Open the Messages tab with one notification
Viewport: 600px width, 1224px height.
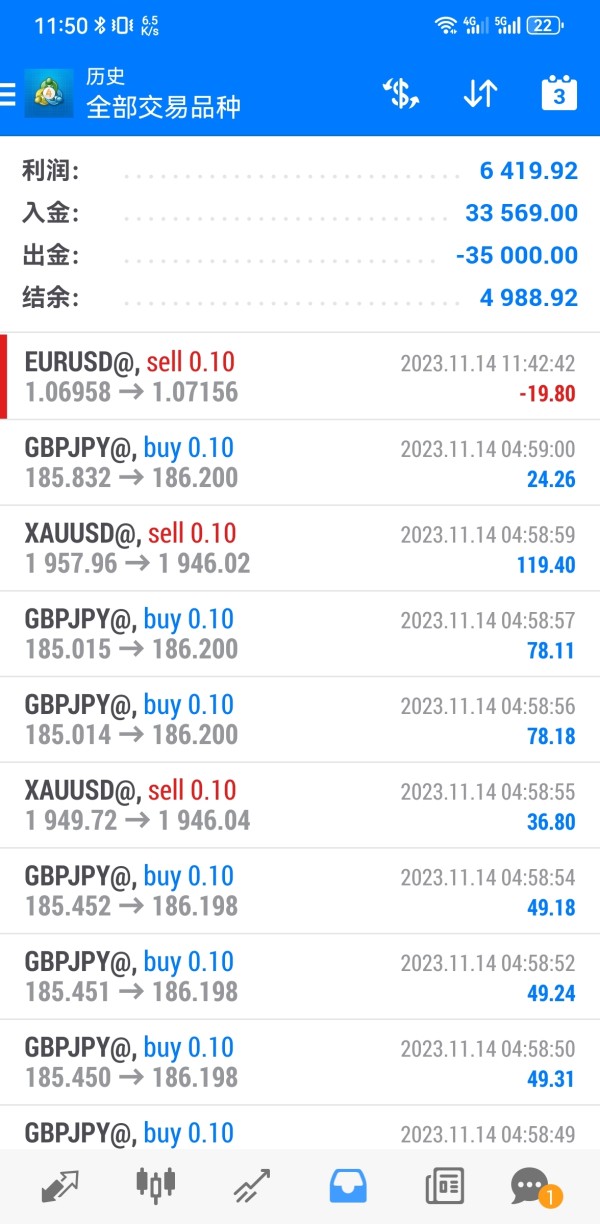(530, 1186)
